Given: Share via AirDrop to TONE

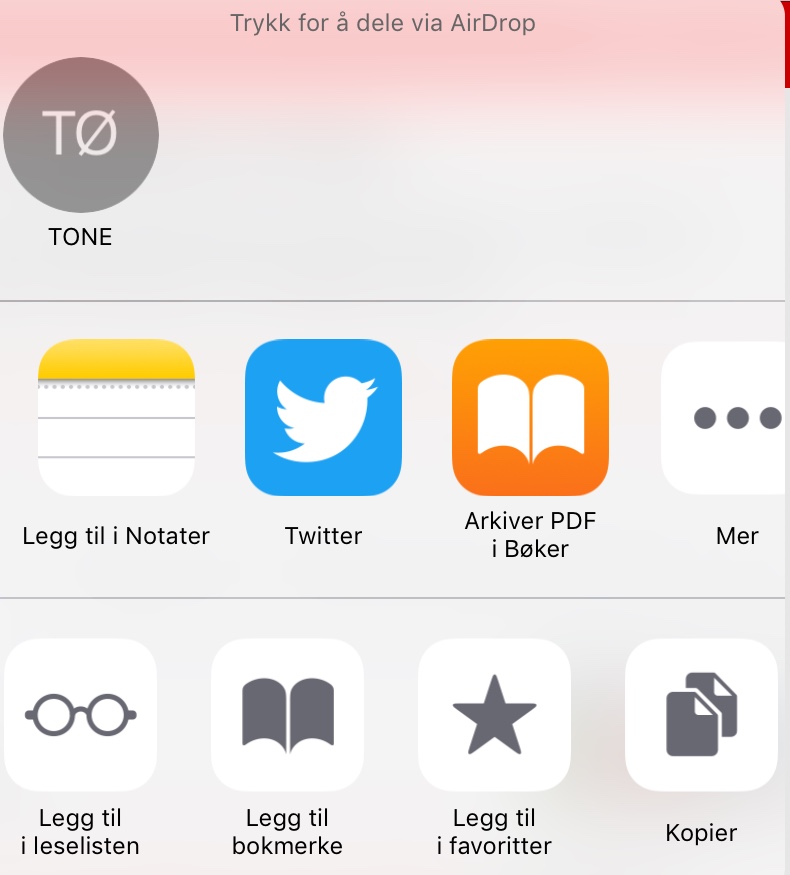Looking at the screenshot, I should [x=81, y=135].
